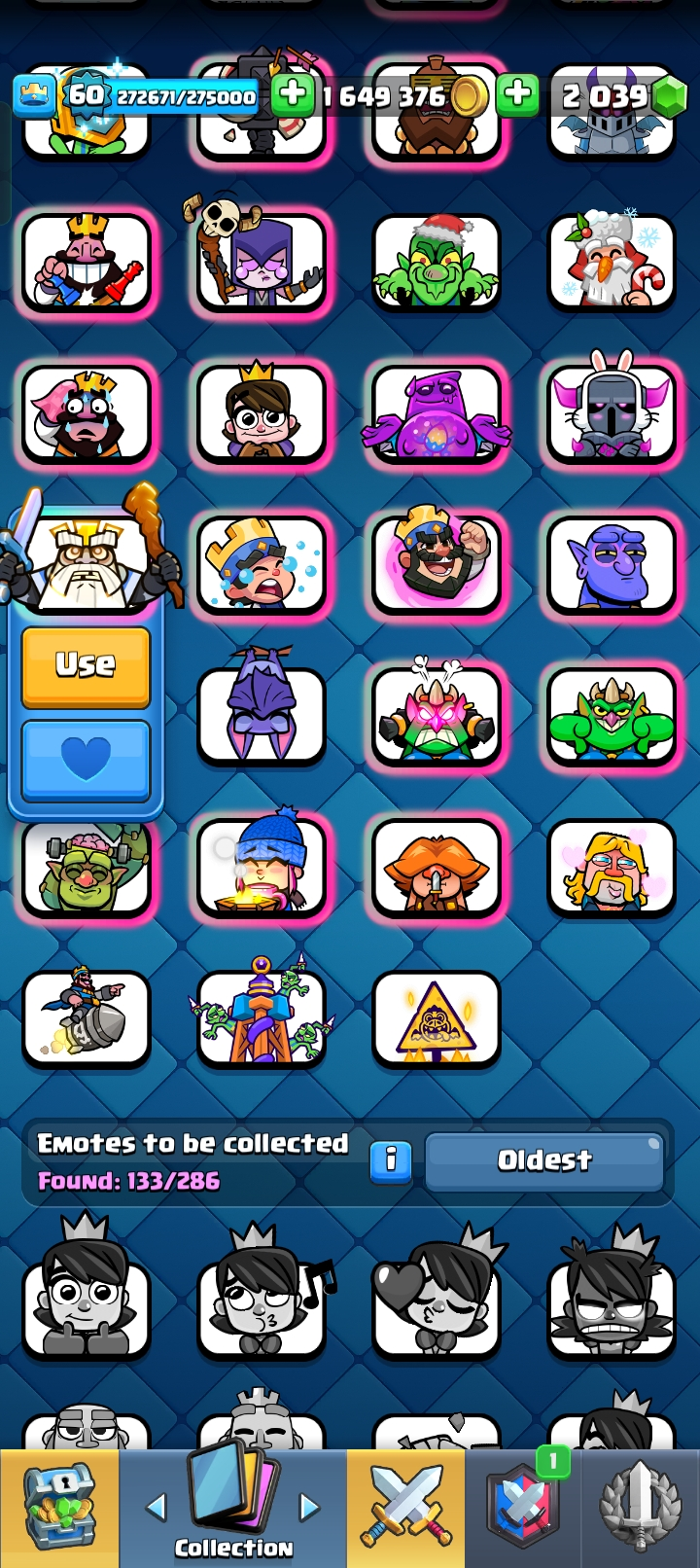Go to the next Collection section arrow
This screenshot has height=1568, width=700.
[x=309, y=1508]
